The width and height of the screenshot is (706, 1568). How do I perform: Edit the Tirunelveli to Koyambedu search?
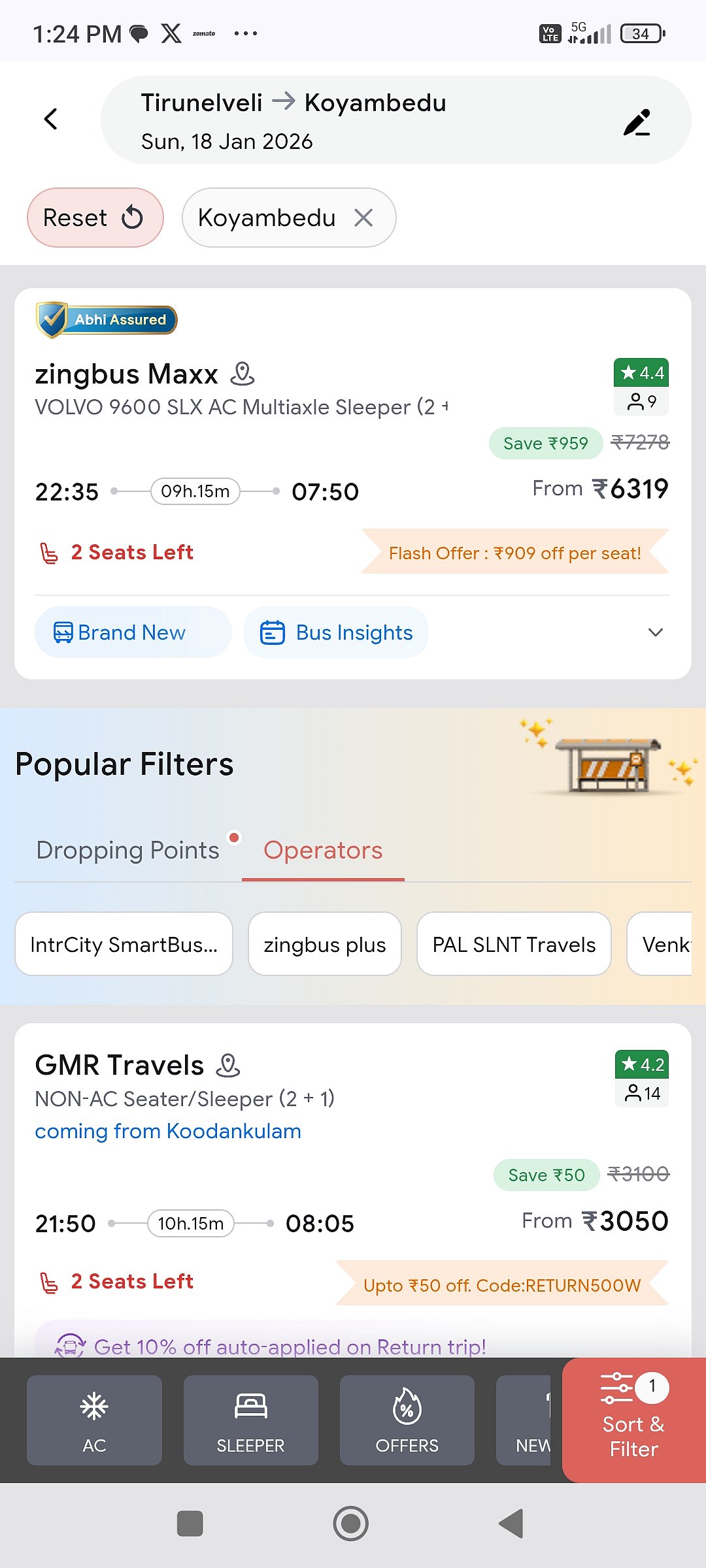click(636, 122)
